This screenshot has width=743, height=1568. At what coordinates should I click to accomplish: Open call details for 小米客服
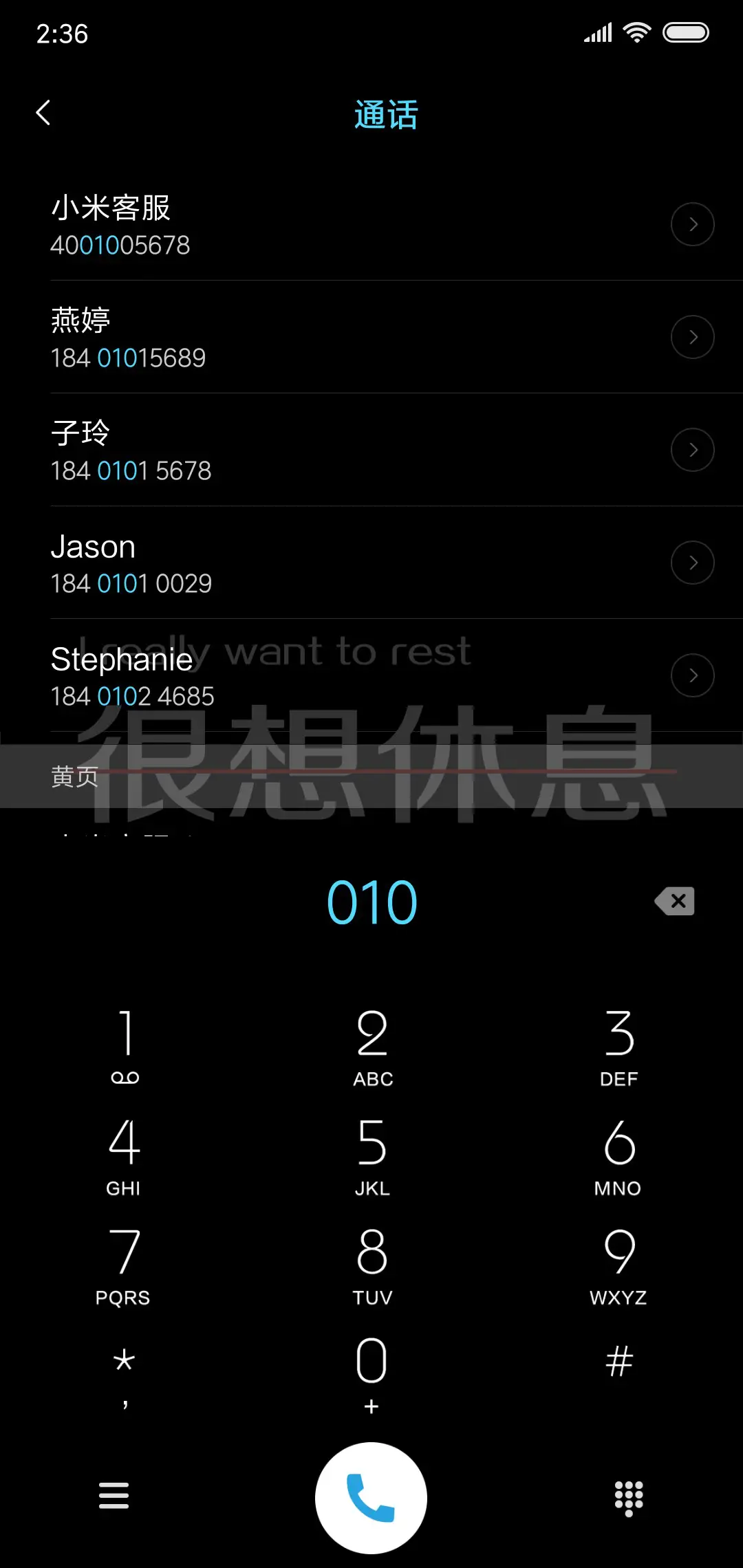coord(692,224)
